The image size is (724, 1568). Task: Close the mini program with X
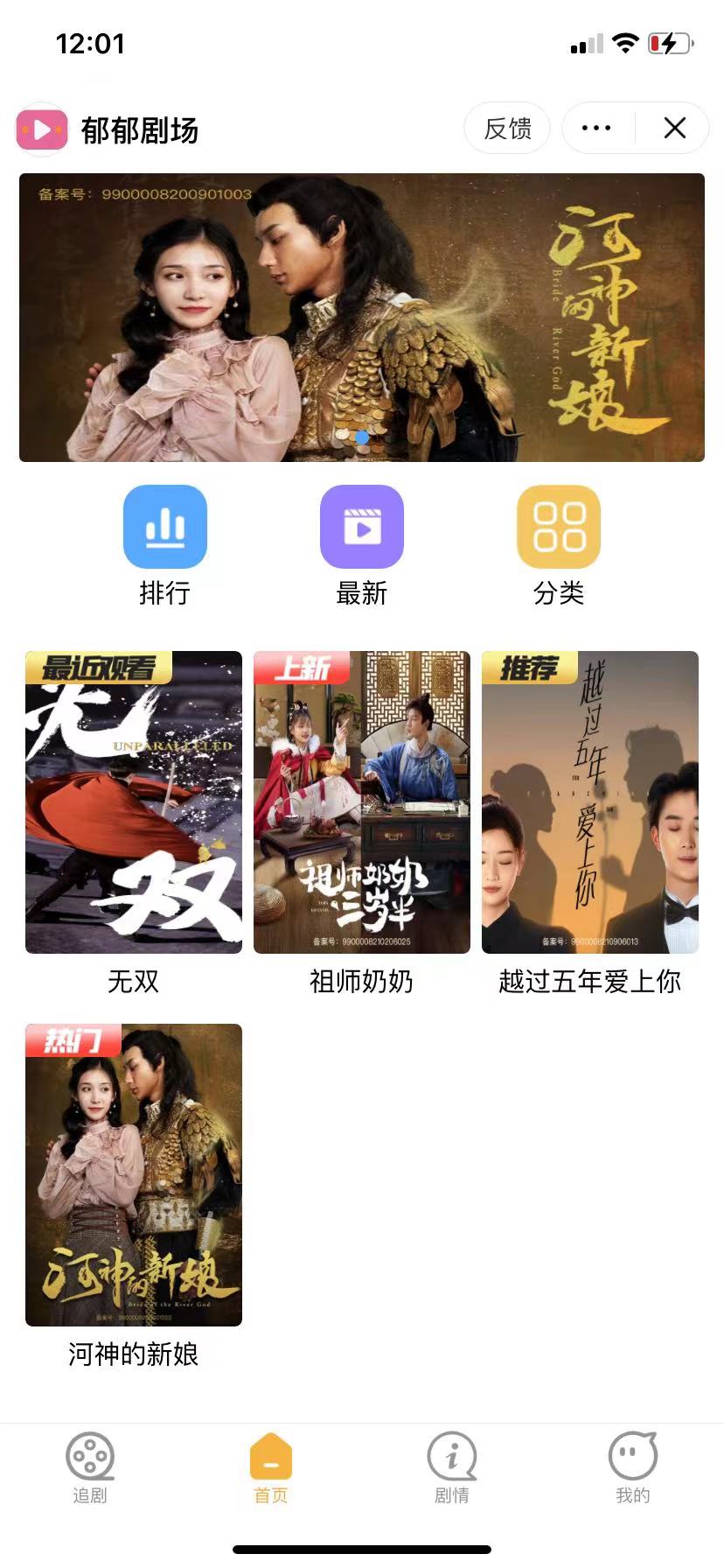674,129
